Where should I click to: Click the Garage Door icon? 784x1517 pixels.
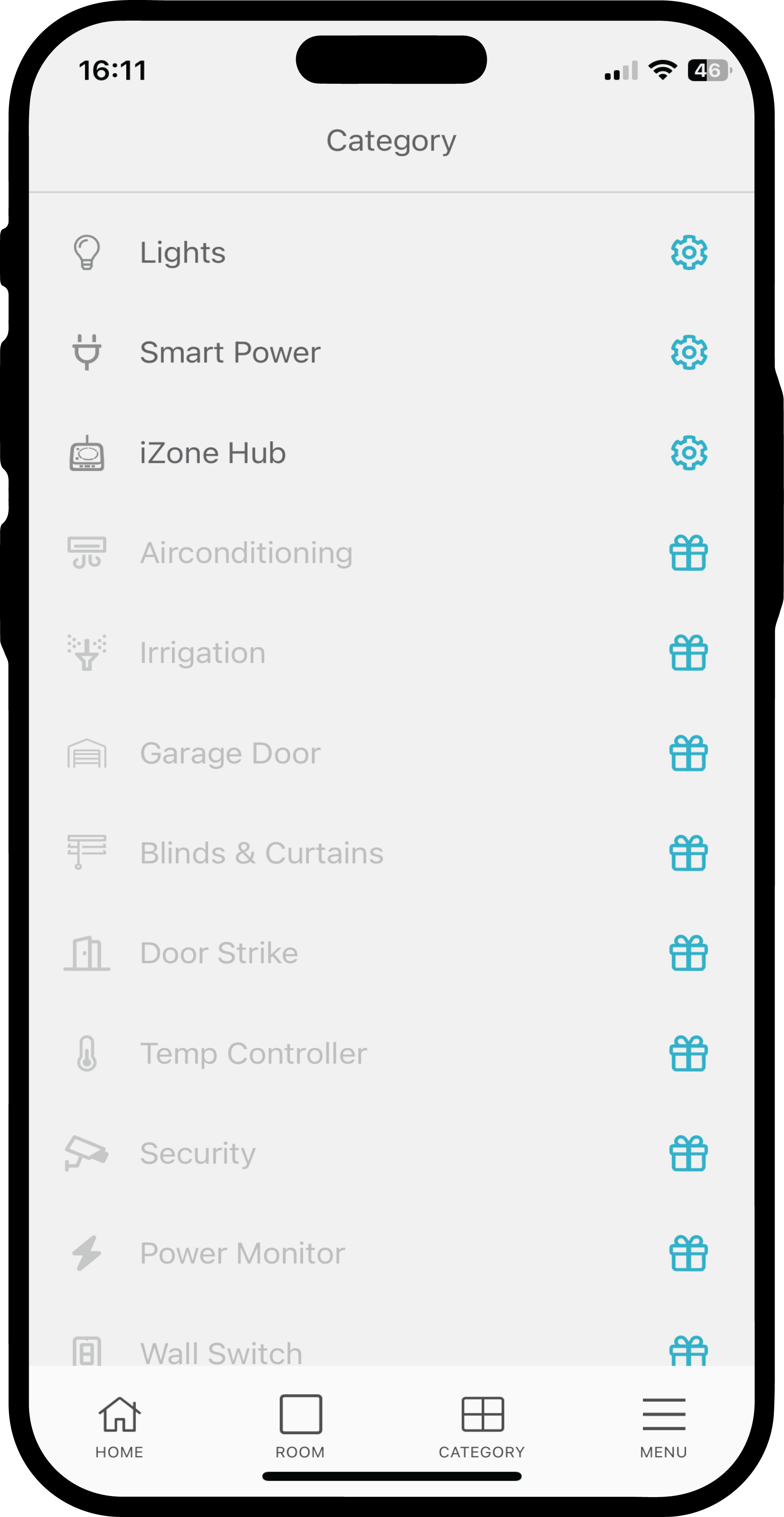tap(87, 752)
